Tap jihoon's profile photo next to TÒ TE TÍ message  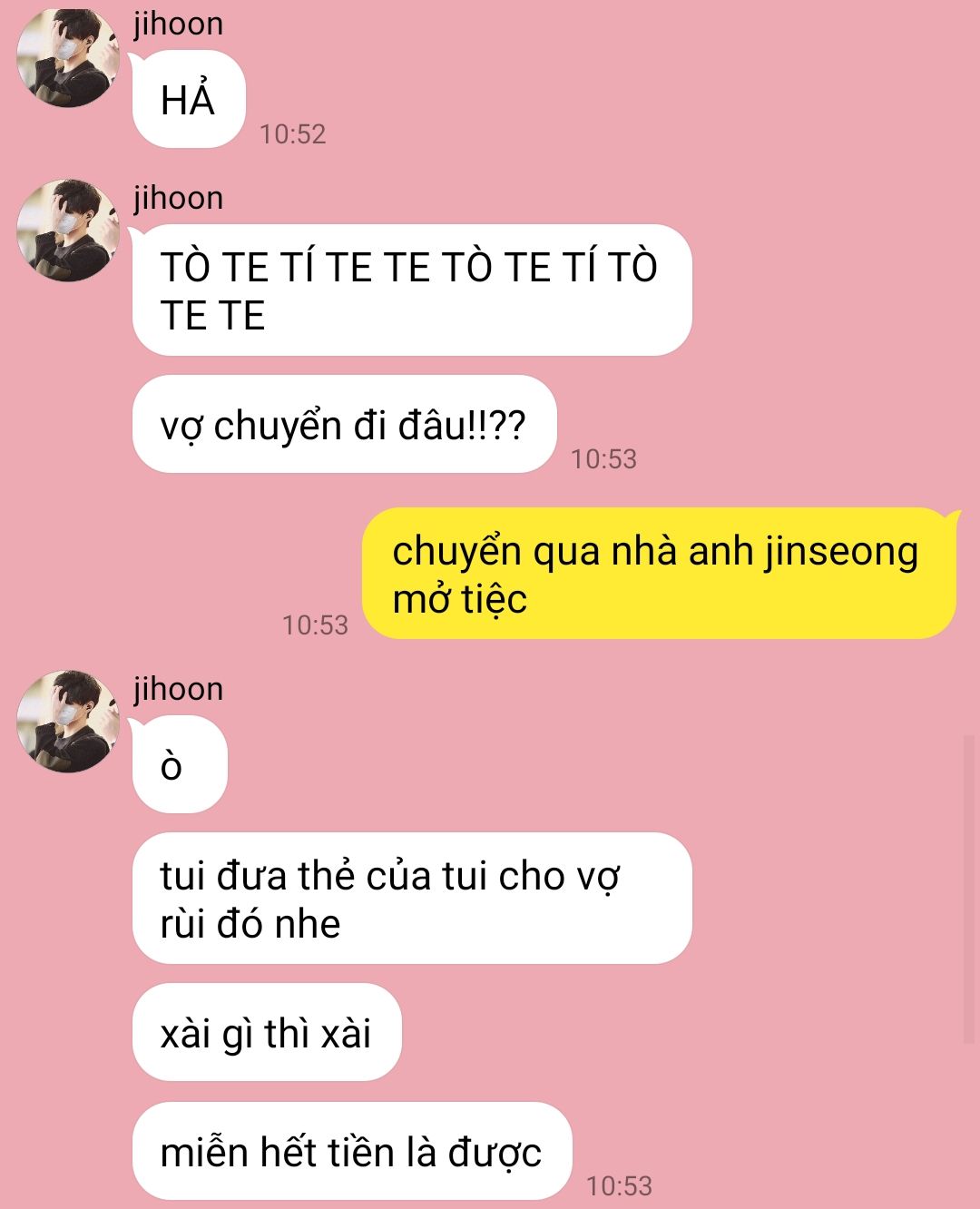tap(68, 230)
